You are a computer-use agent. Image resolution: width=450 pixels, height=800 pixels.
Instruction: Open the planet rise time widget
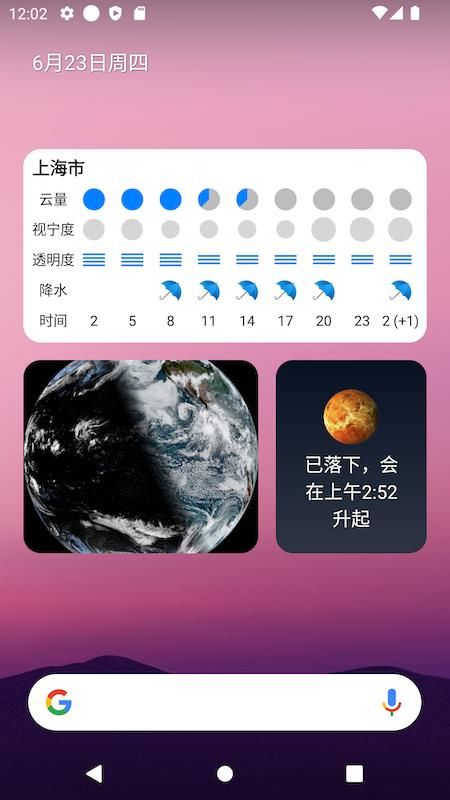pos(351,457)
